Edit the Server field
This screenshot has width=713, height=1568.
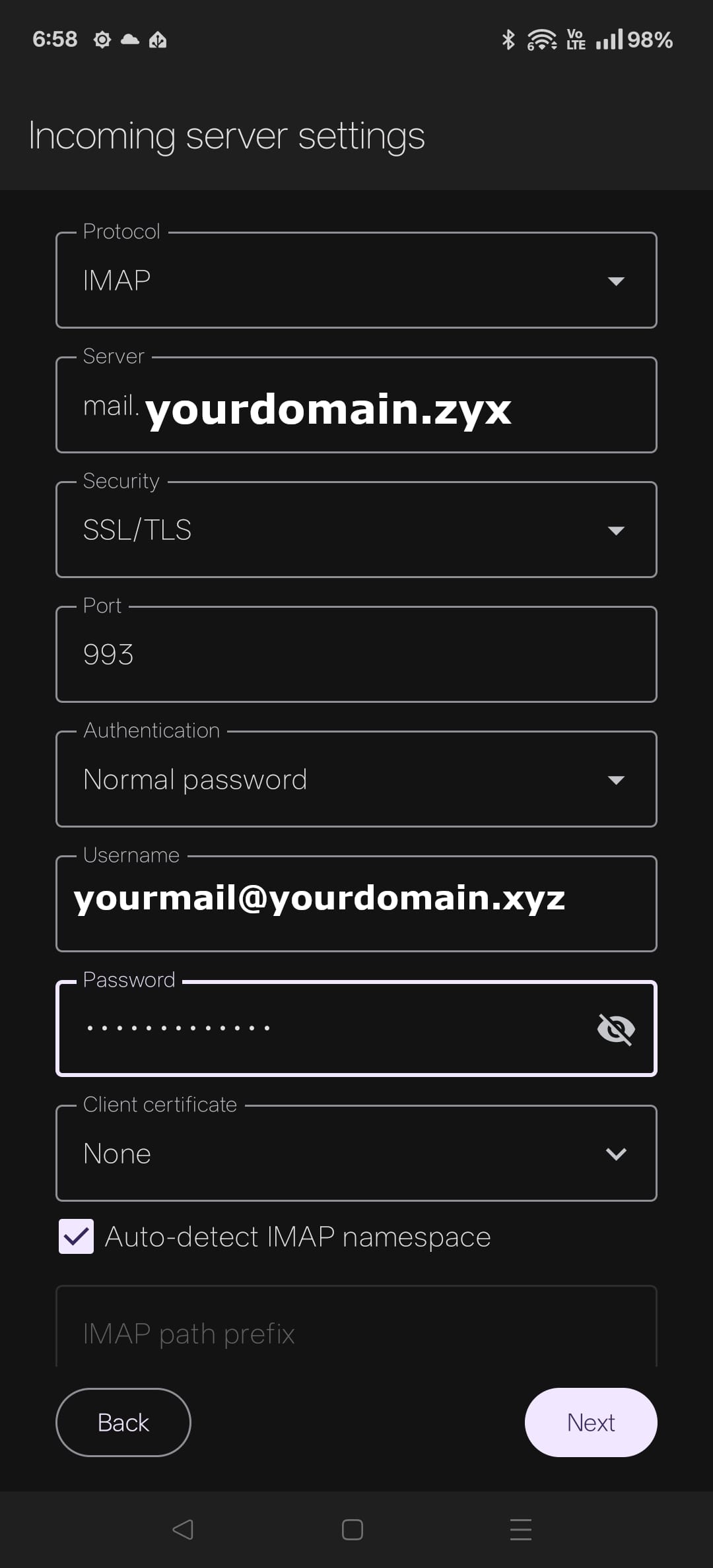point(356,406)
